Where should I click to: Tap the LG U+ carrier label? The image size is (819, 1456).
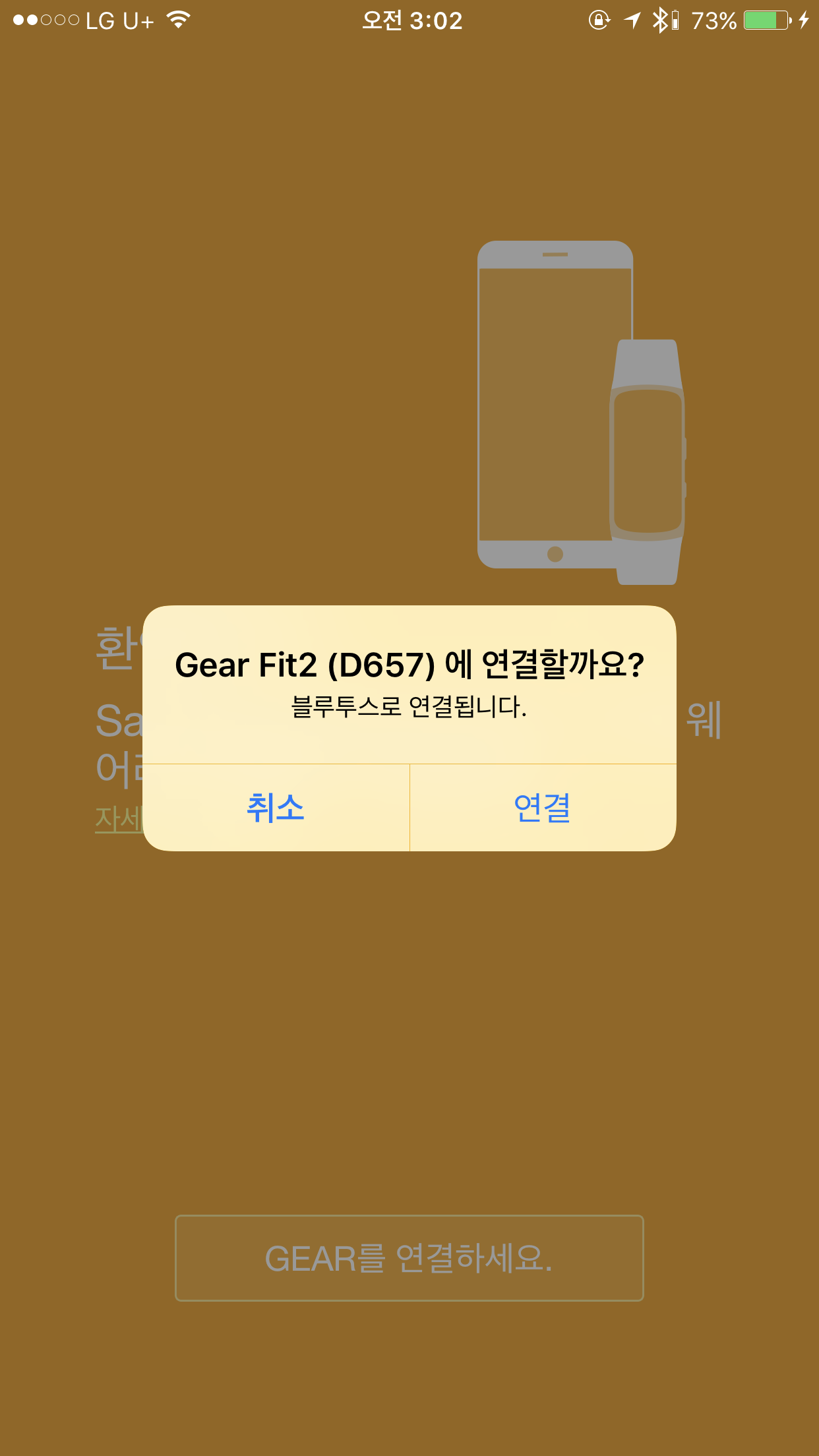119,20
